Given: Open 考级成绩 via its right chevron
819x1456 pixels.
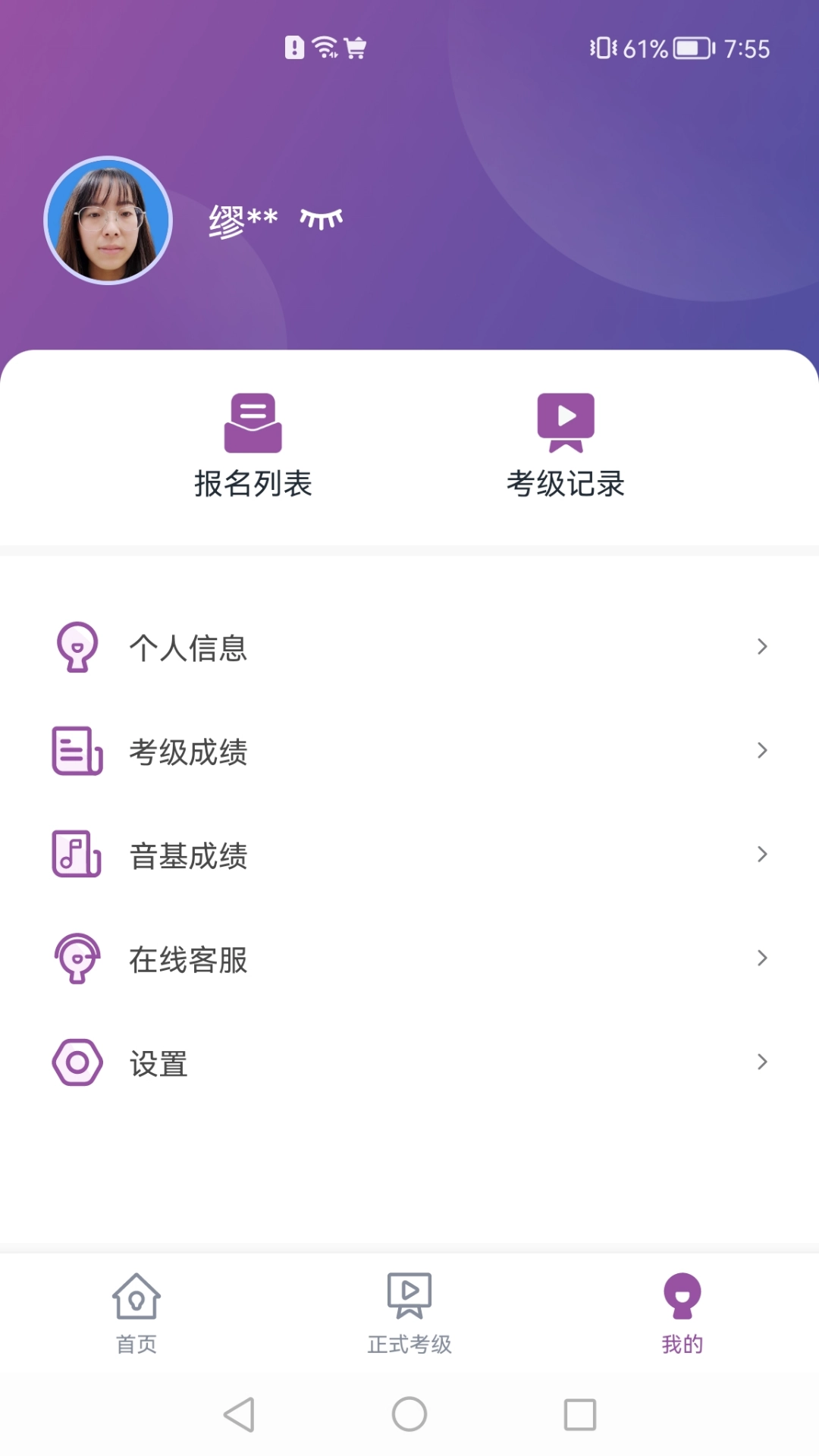Looking at the screenshot, I should [762, 752].
